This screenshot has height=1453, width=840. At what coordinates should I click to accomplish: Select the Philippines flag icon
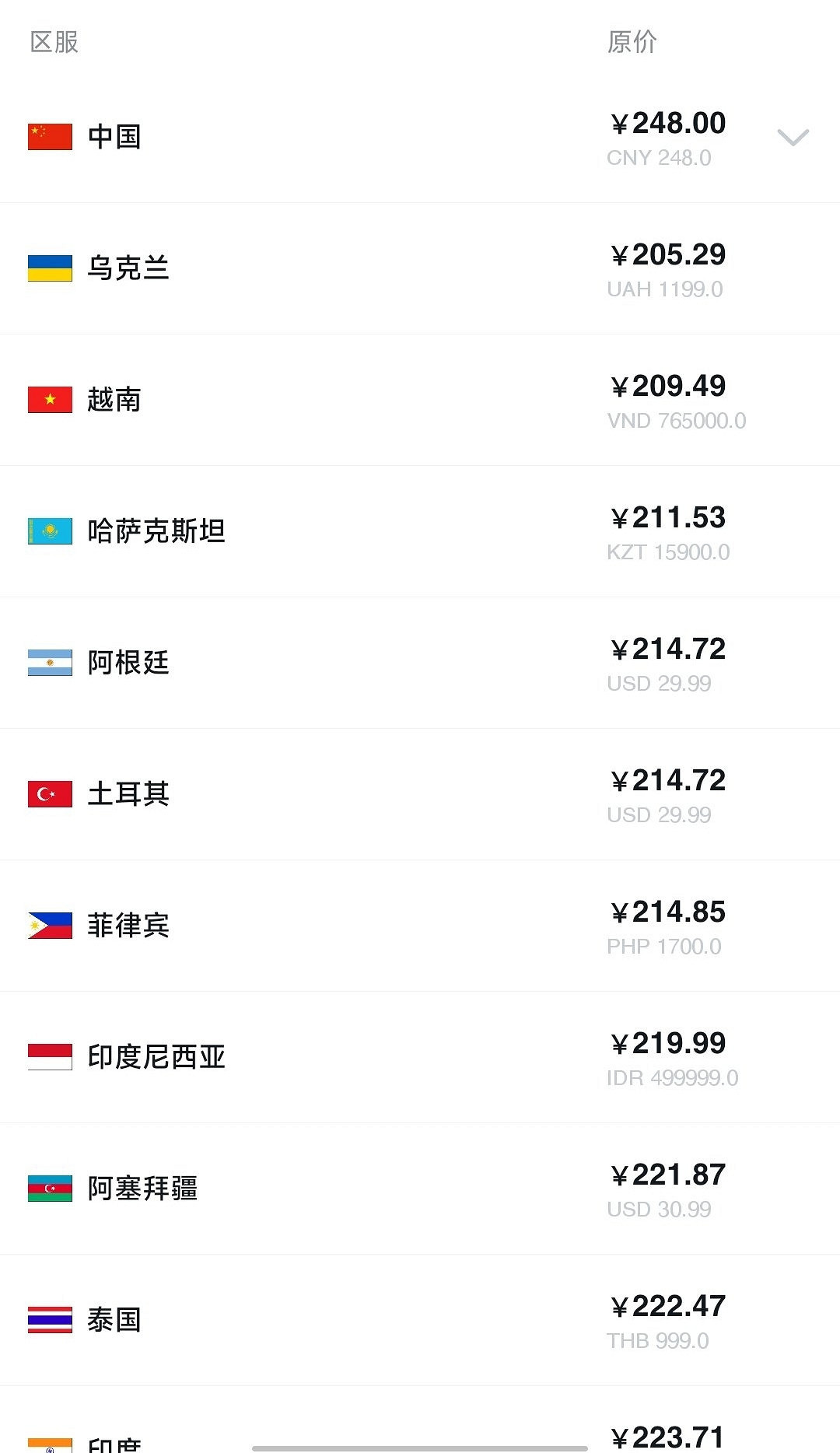49,926
